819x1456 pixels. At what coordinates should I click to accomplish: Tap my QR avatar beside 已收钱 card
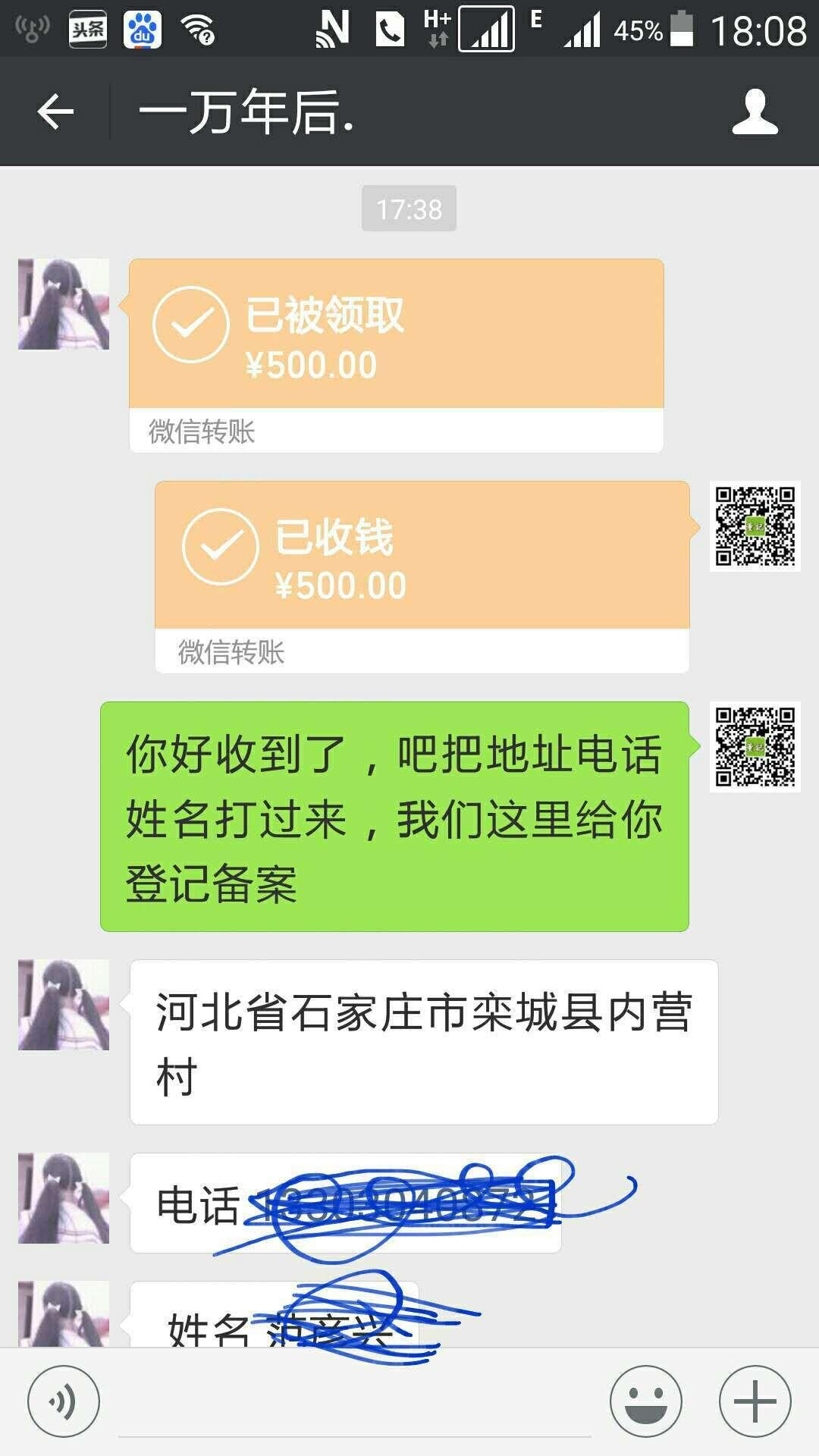click(x=755, y=526)
